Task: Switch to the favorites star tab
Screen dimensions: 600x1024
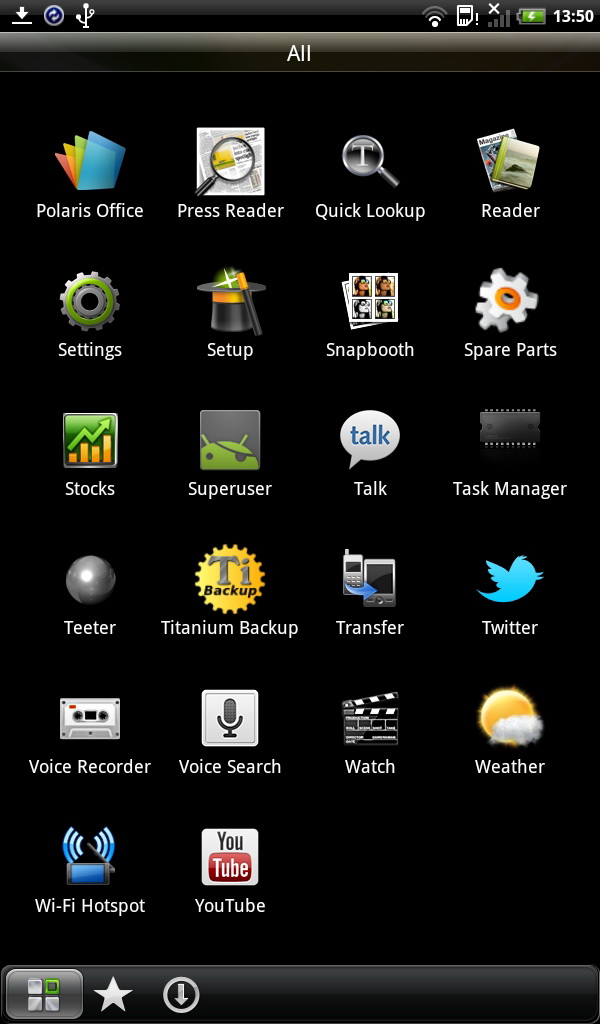Action: click(113, 995)
